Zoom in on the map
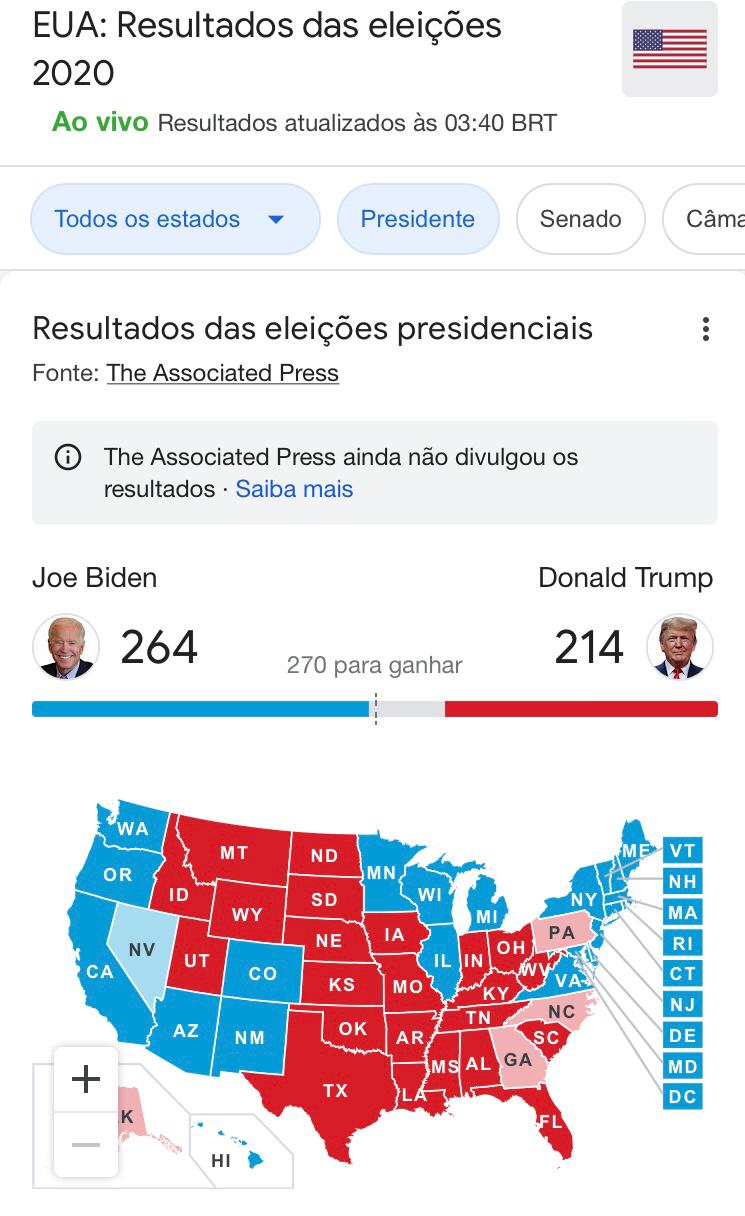The image size is (745, 1216). tap(86, 1079)
